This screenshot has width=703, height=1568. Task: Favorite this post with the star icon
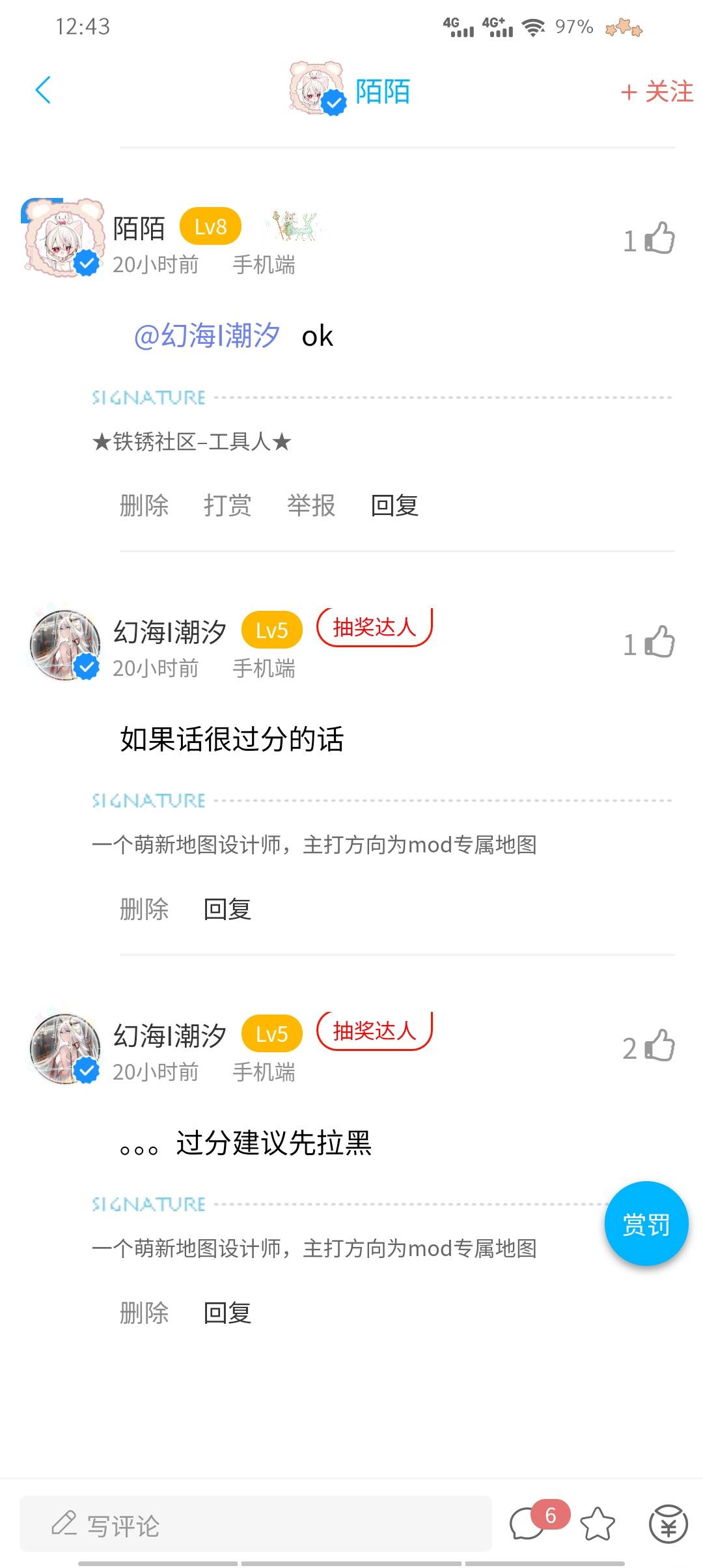point(597,1524)
